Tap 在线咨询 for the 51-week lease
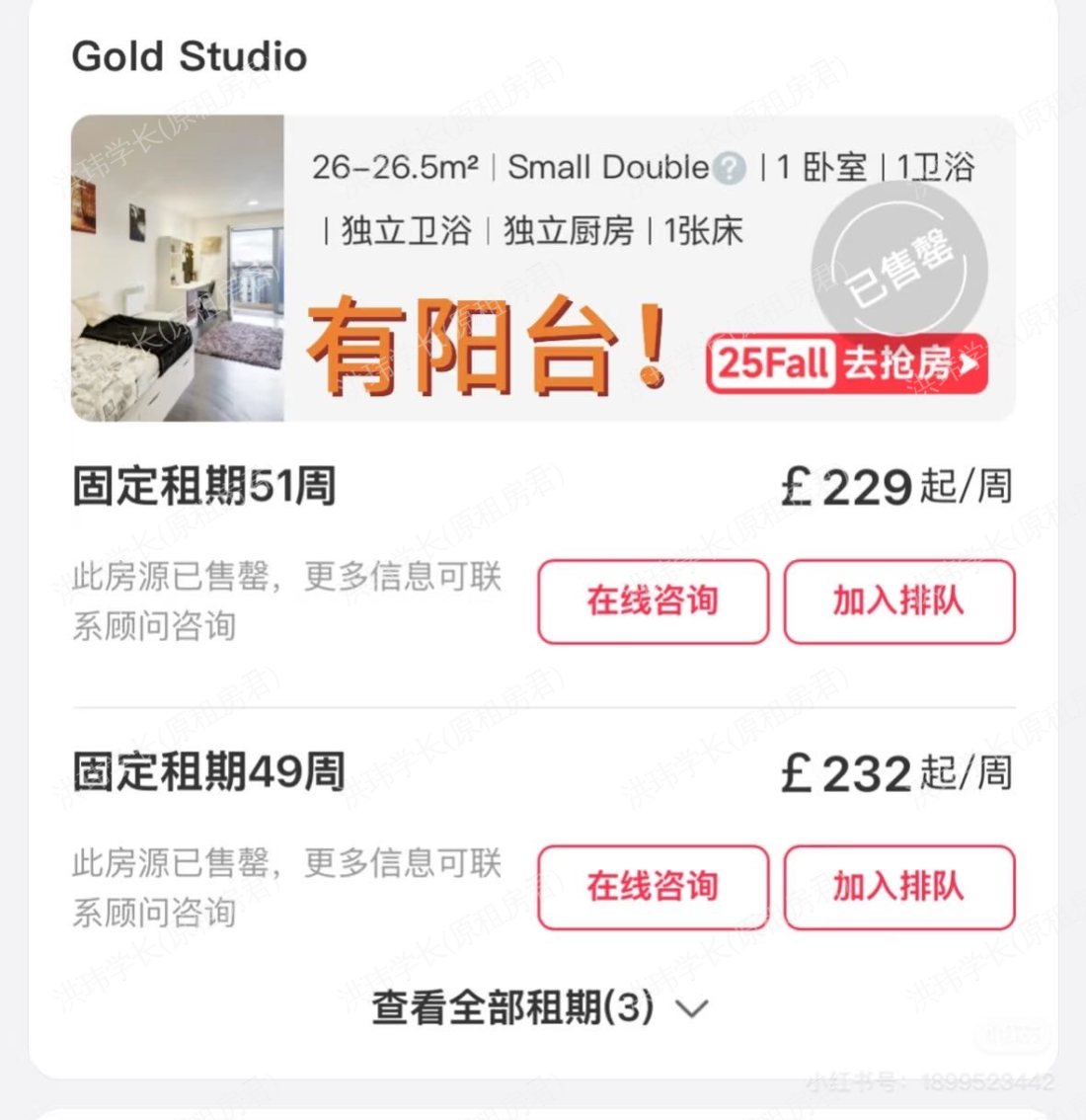 click(653, 601)
